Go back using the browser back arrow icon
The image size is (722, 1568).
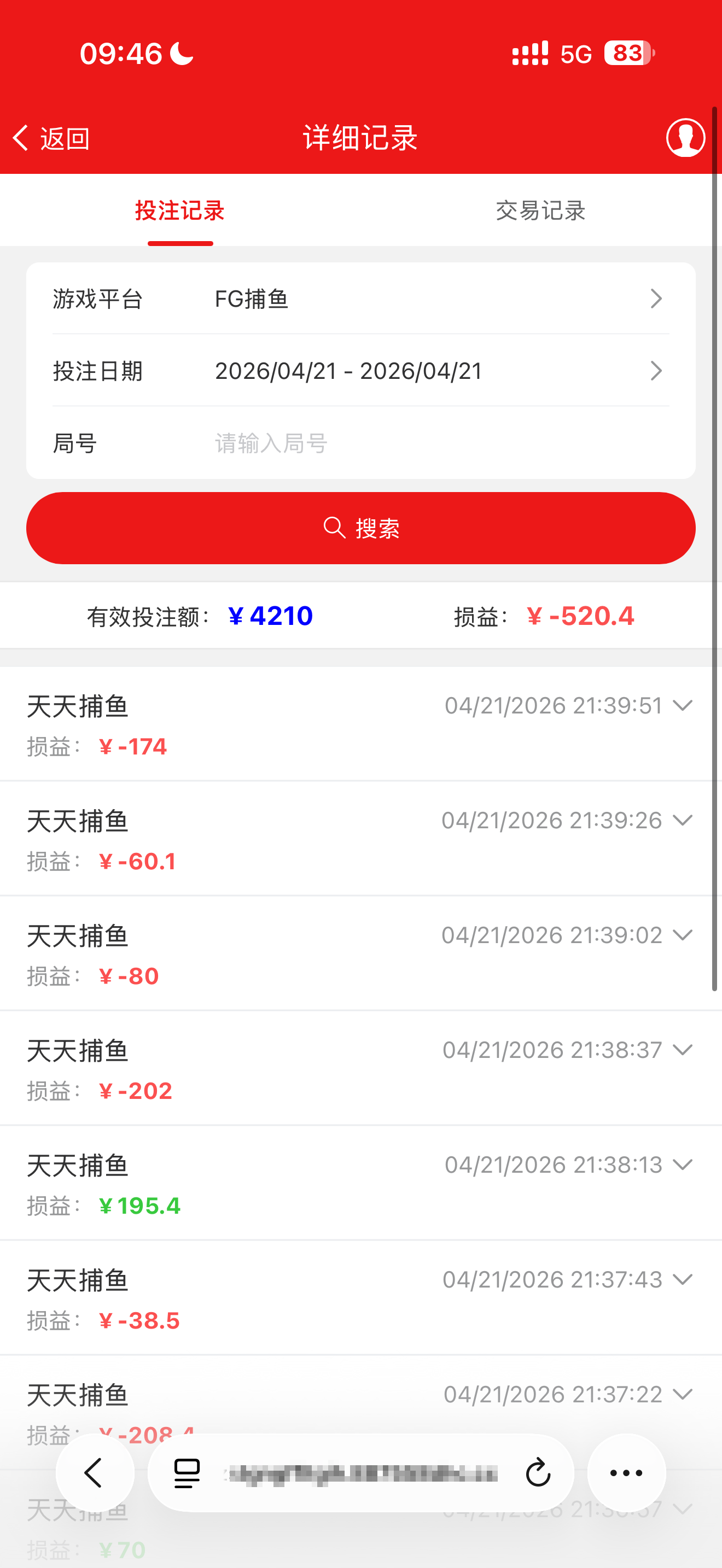pos(95,1473)
